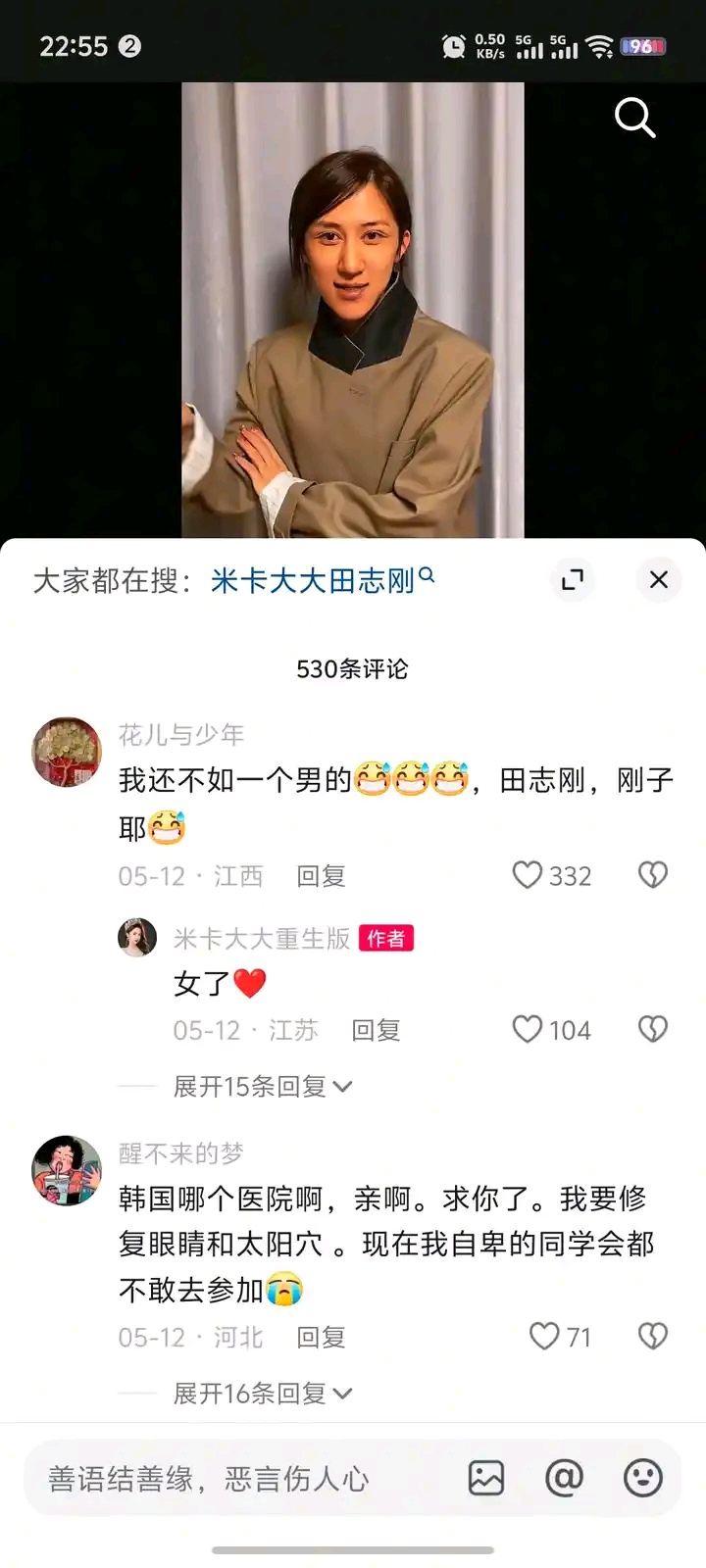Open search icon over the video

pos(634,119)
